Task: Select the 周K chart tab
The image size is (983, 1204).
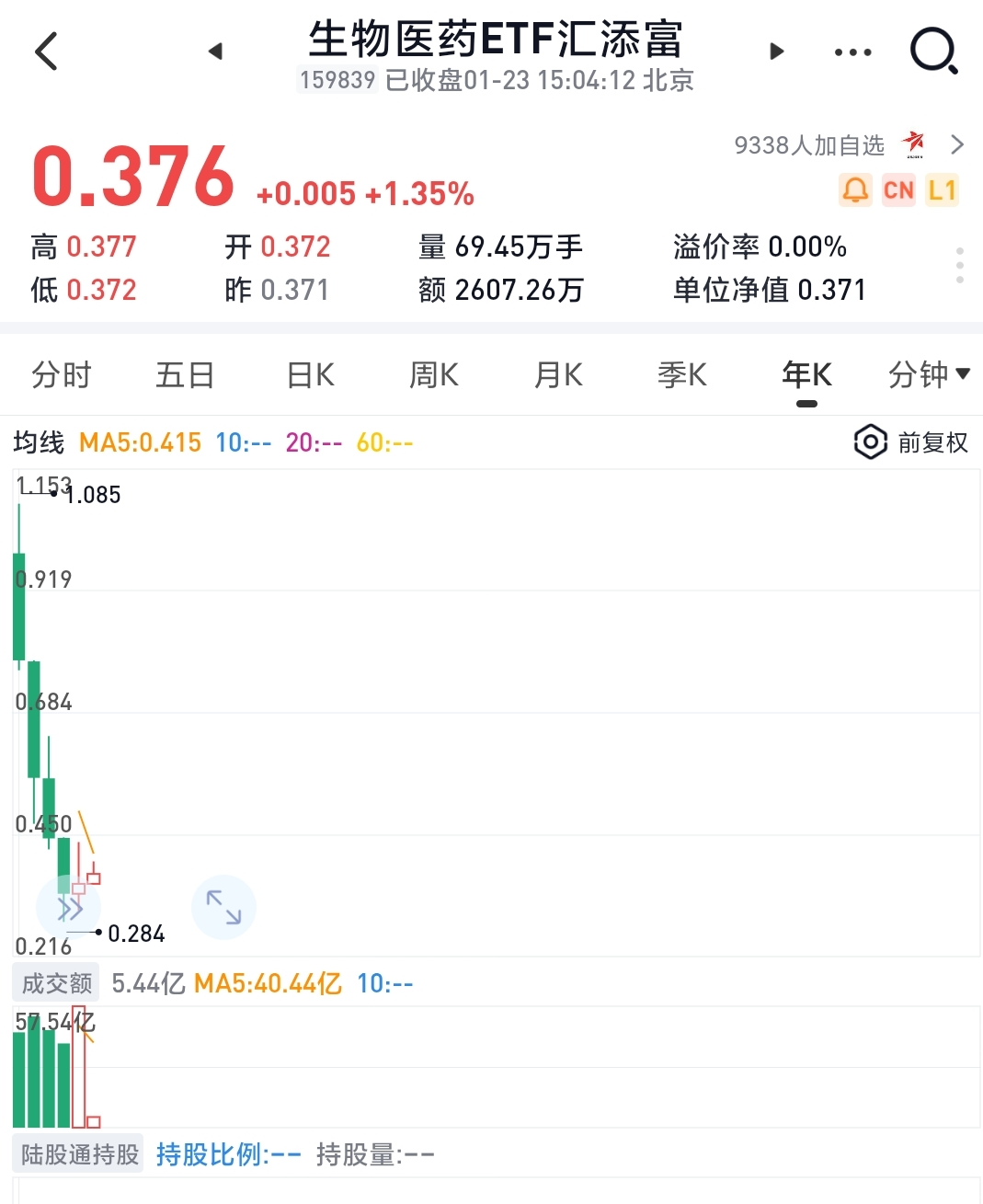Action: click(x=434, y=375)
